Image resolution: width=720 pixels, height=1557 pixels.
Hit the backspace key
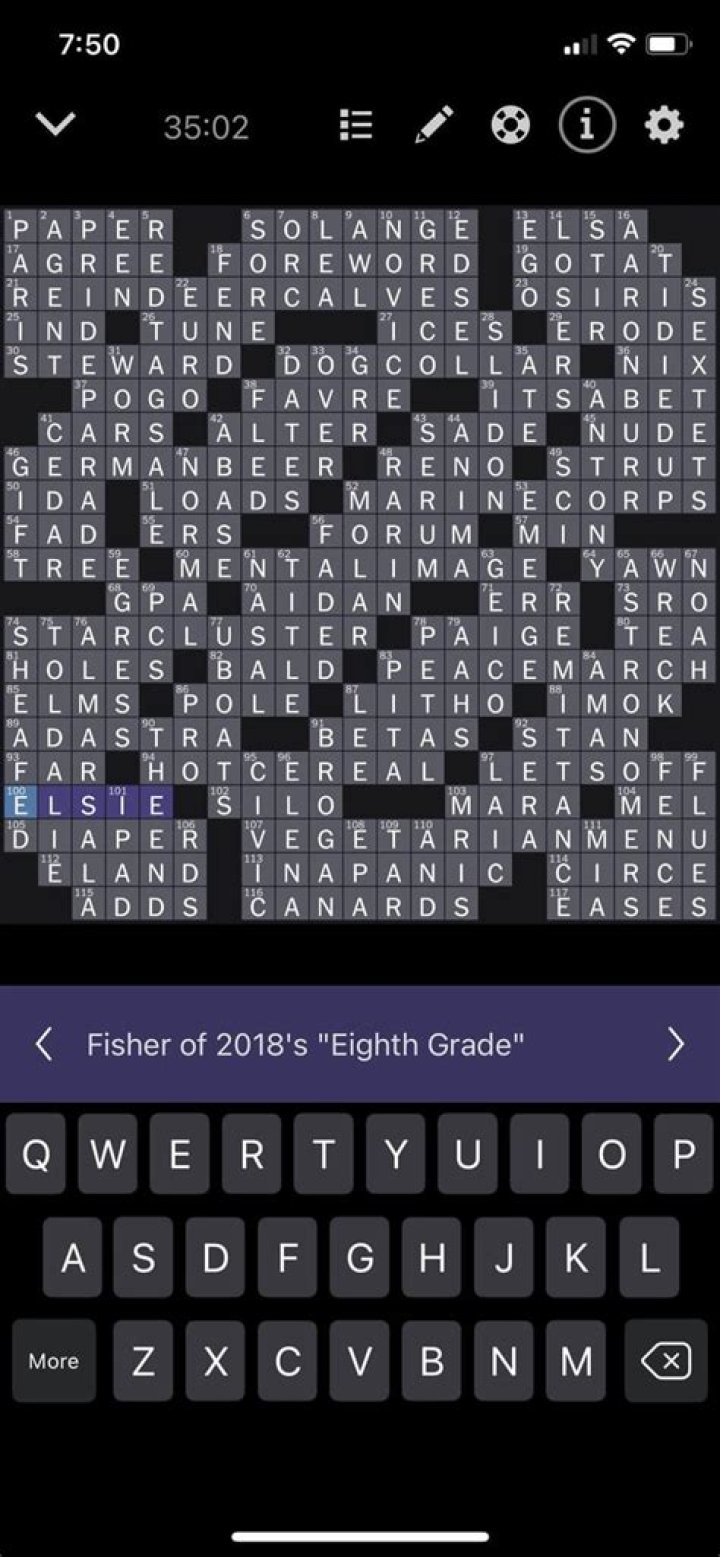click(x=665, y=1360)
